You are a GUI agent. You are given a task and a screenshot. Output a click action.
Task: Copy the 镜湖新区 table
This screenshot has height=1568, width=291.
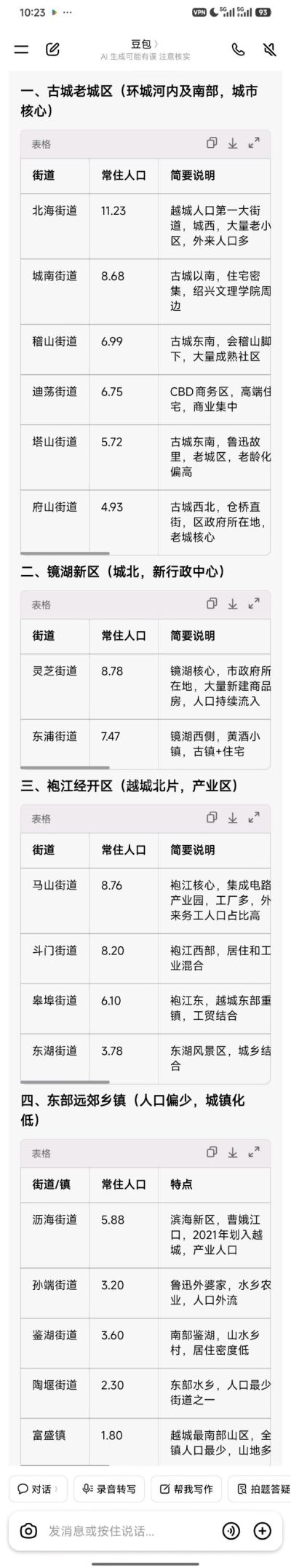[x=212, y=603]
